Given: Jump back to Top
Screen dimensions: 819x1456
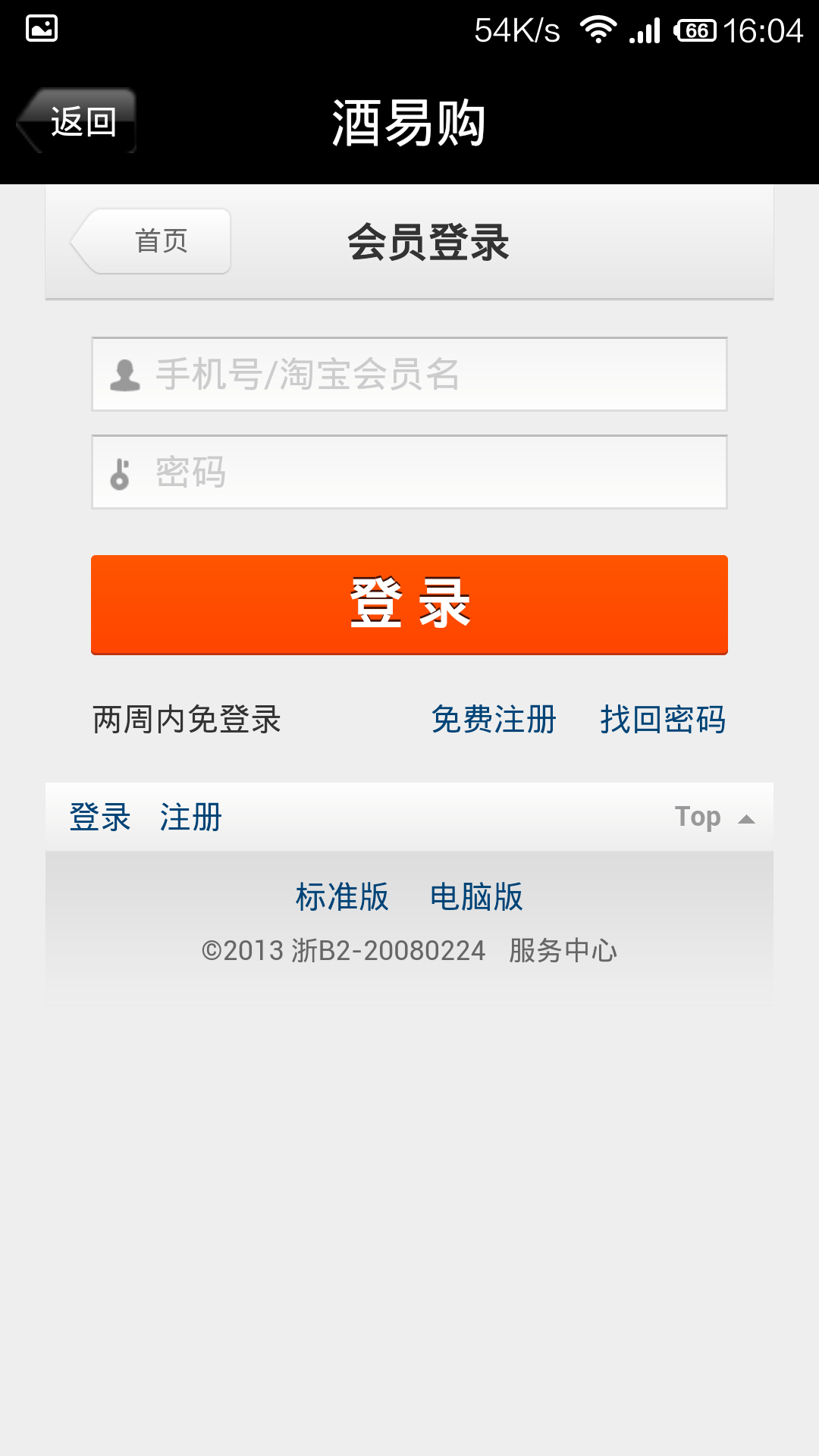Looking at the screenshot, I should [714, 817].
